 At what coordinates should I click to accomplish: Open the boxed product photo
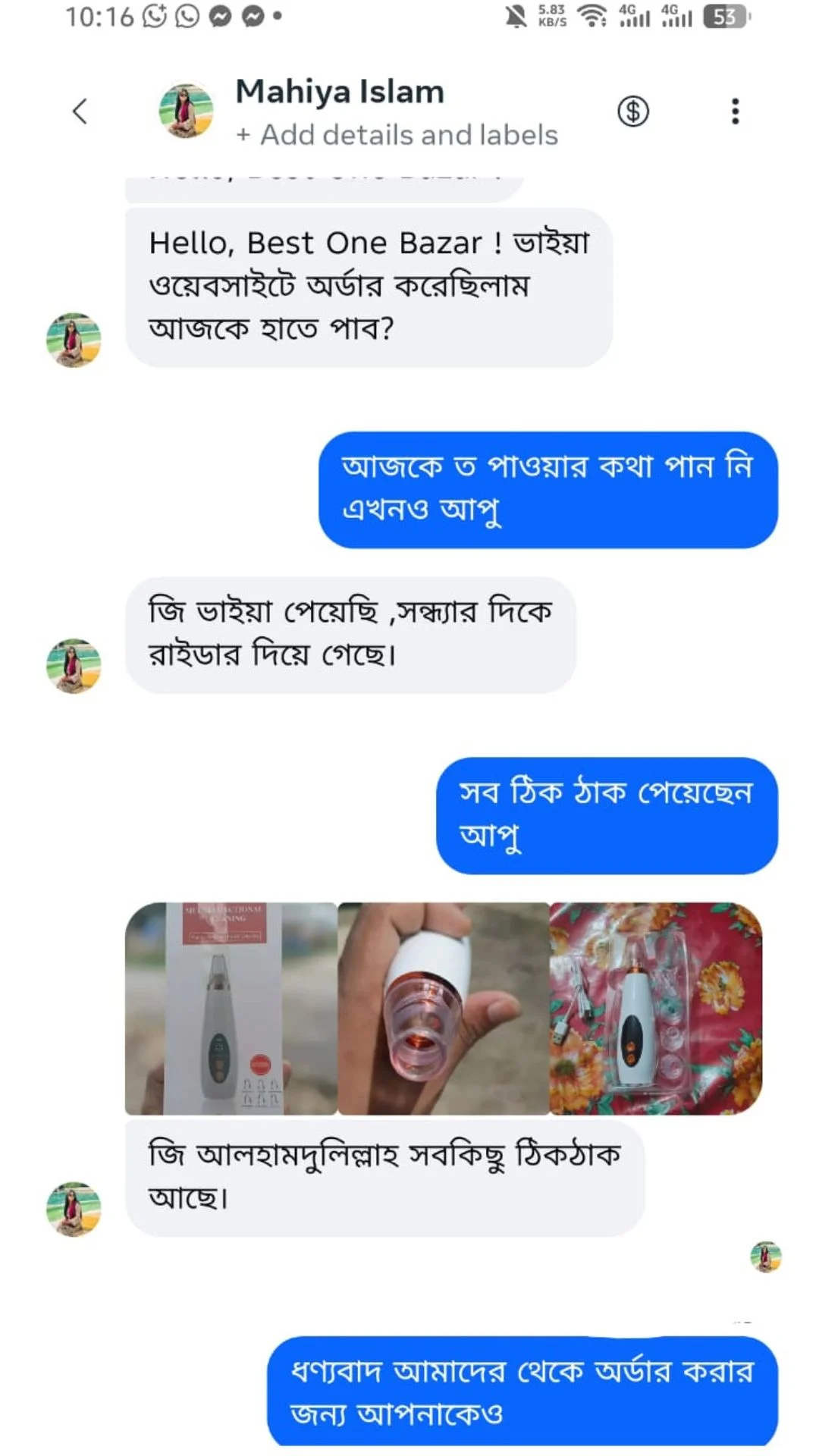pyautogui.click(x=231, y=1008)
